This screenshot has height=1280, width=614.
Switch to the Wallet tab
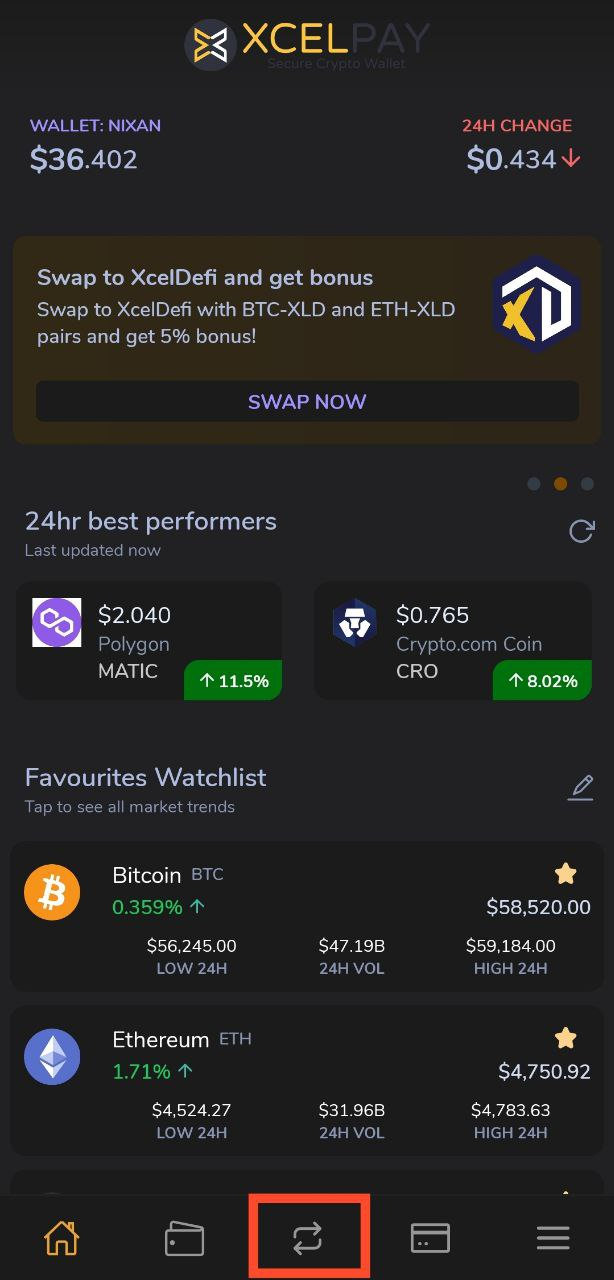click(184, 1238)
